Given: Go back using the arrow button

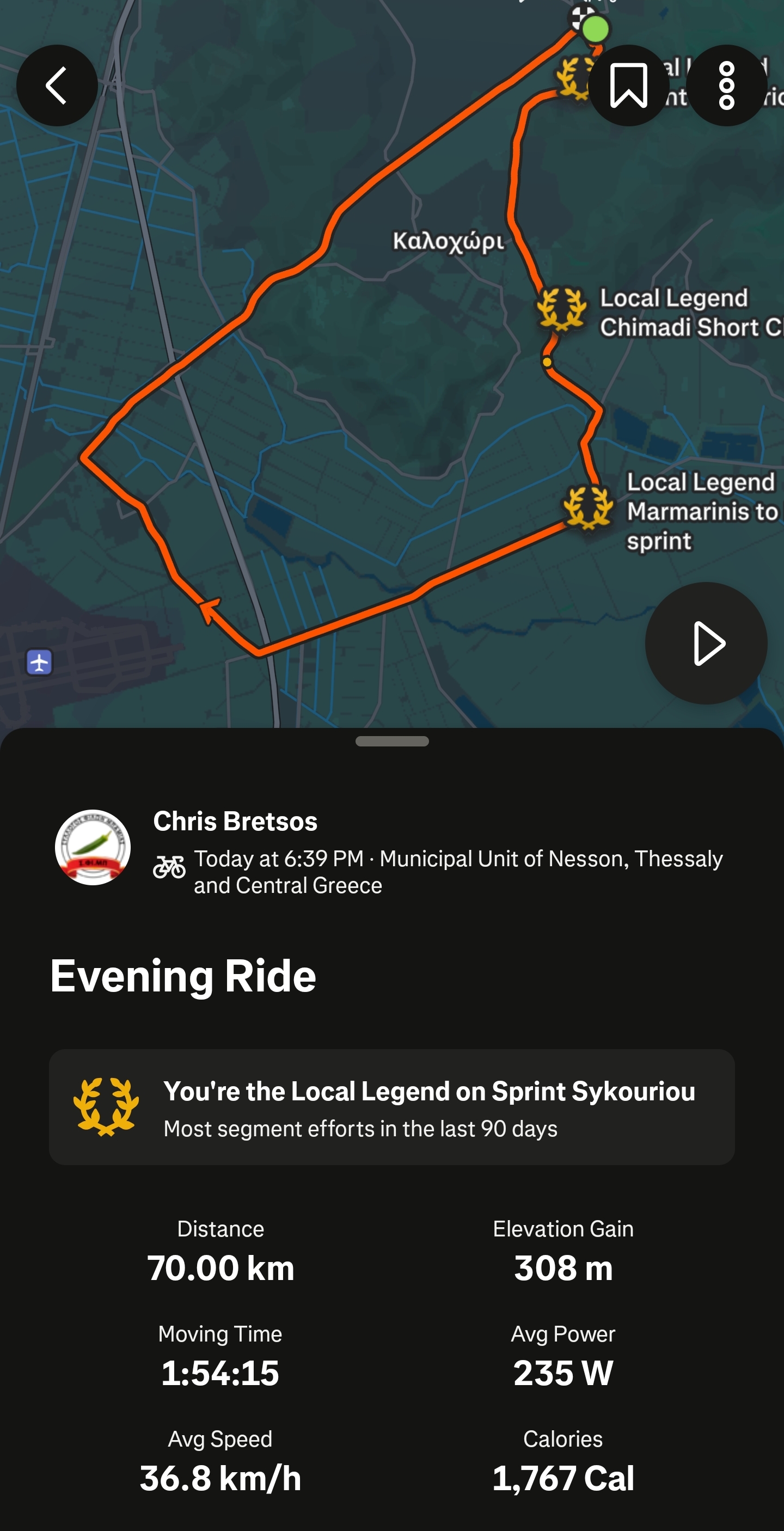Looking at the screenshot, I should click(57, 85).
